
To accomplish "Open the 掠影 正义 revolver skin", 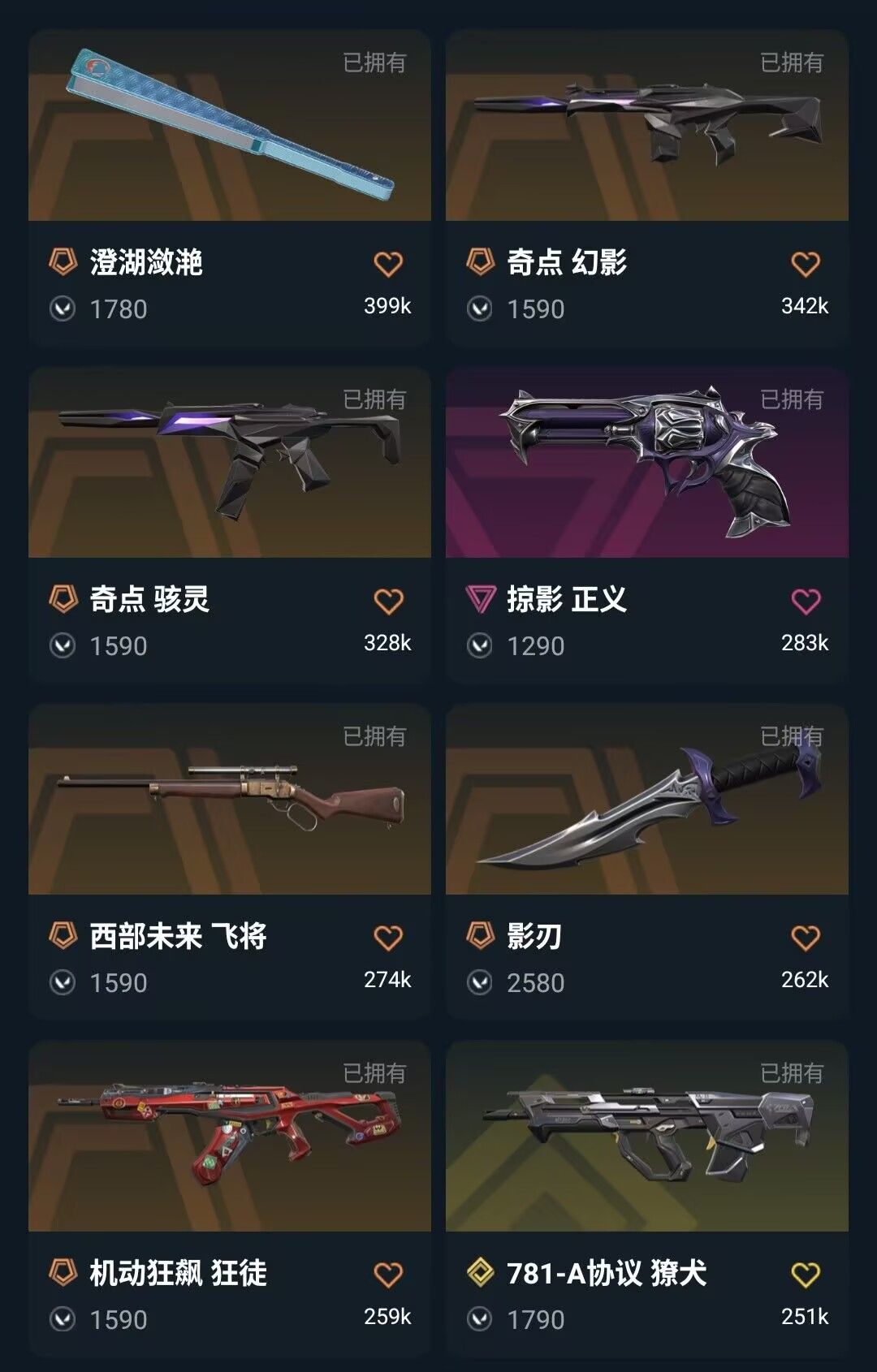I will click(x=646, y=463).
